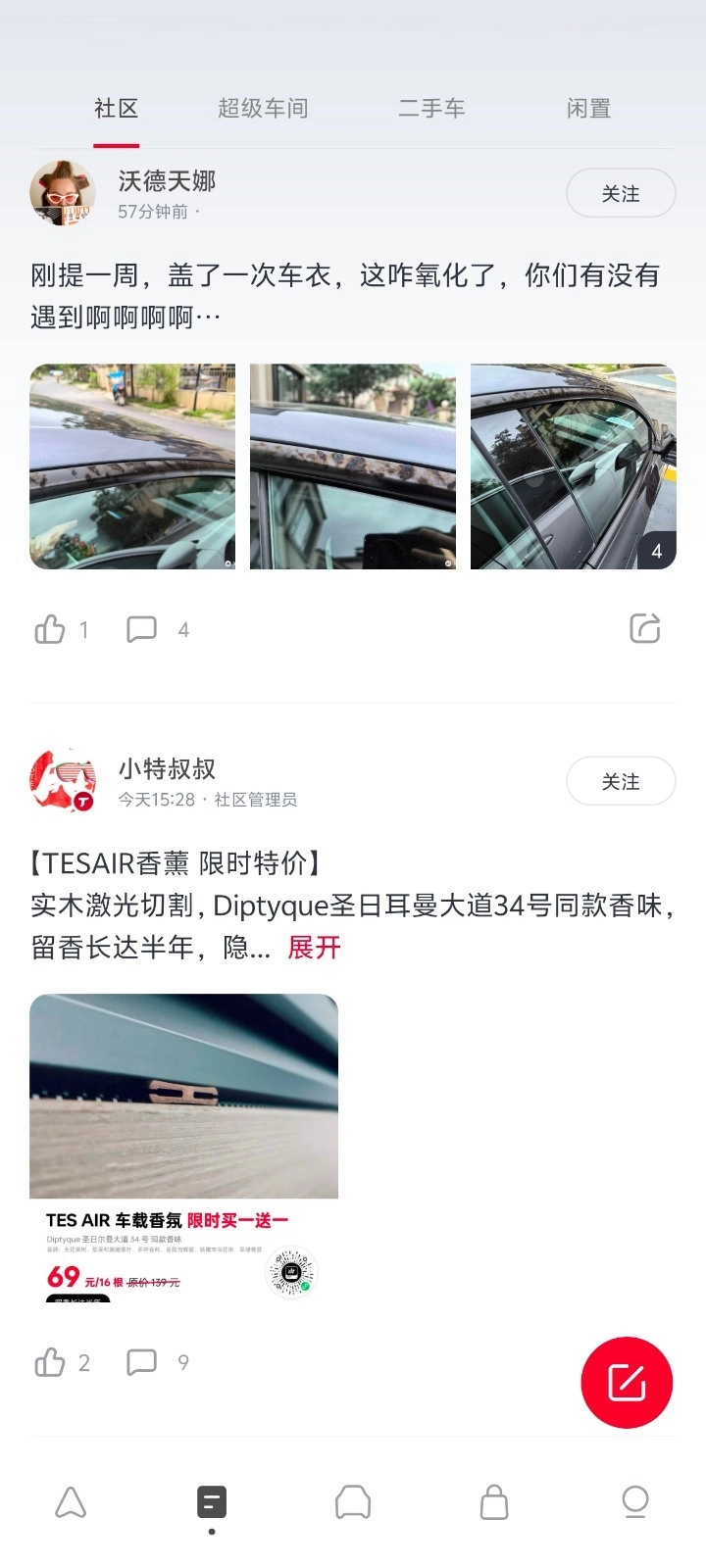Share 沃德天娜's post via the share icon
The height and width of the screenshot is (1568, 706).
pos(644,628)
